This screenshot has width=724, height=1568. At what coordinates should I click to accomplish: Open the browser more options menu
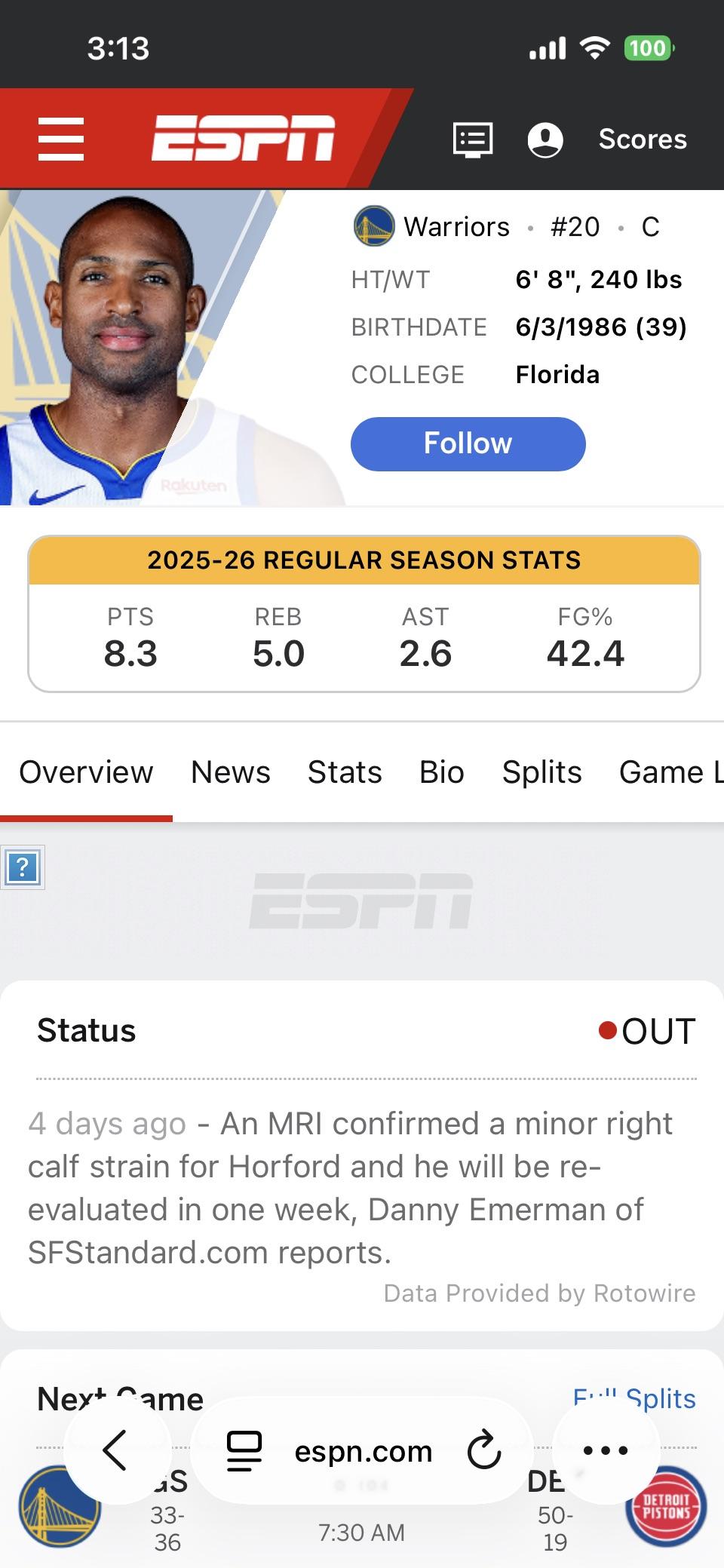click(x=606, y=1450)
